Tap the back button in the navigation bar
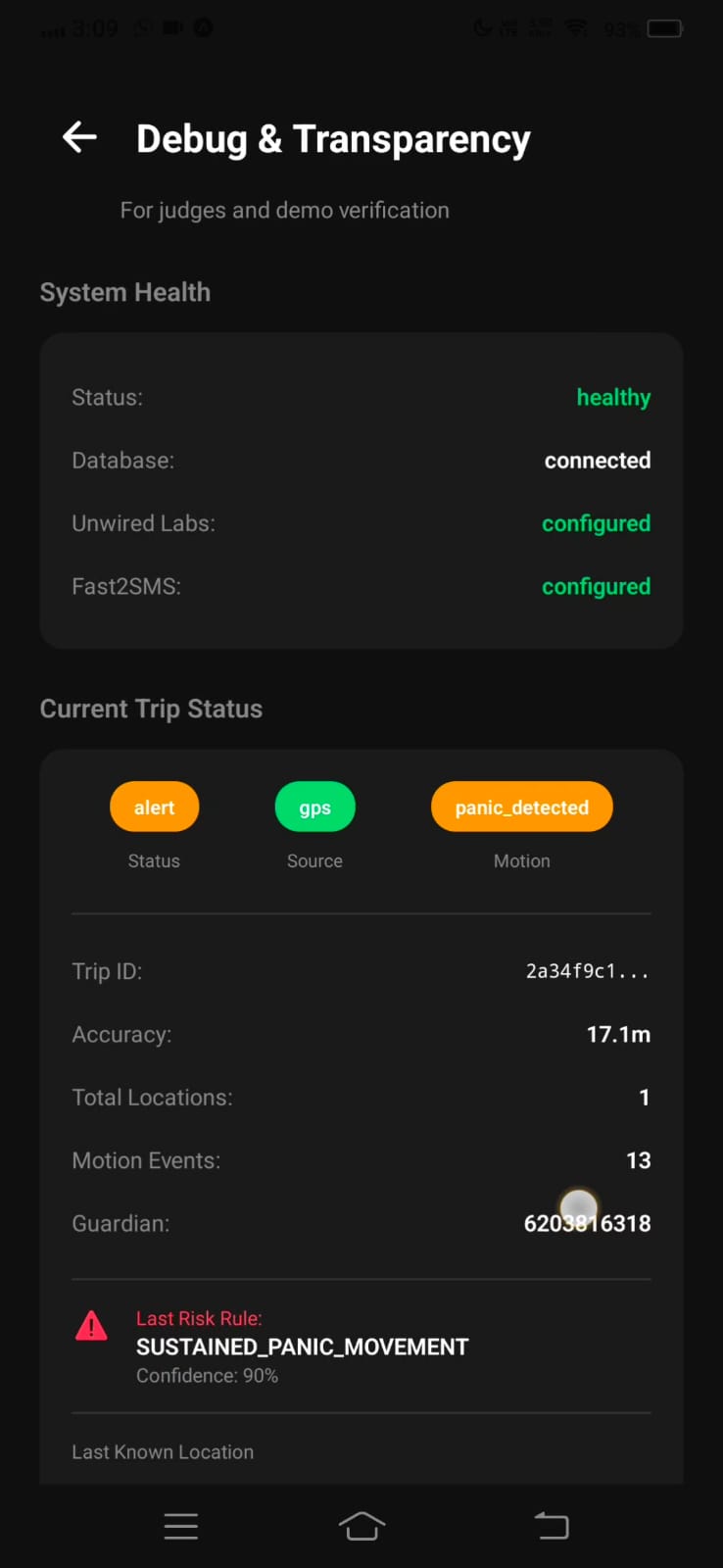This screenshot has width=723, height=1568. (552, 1525)
